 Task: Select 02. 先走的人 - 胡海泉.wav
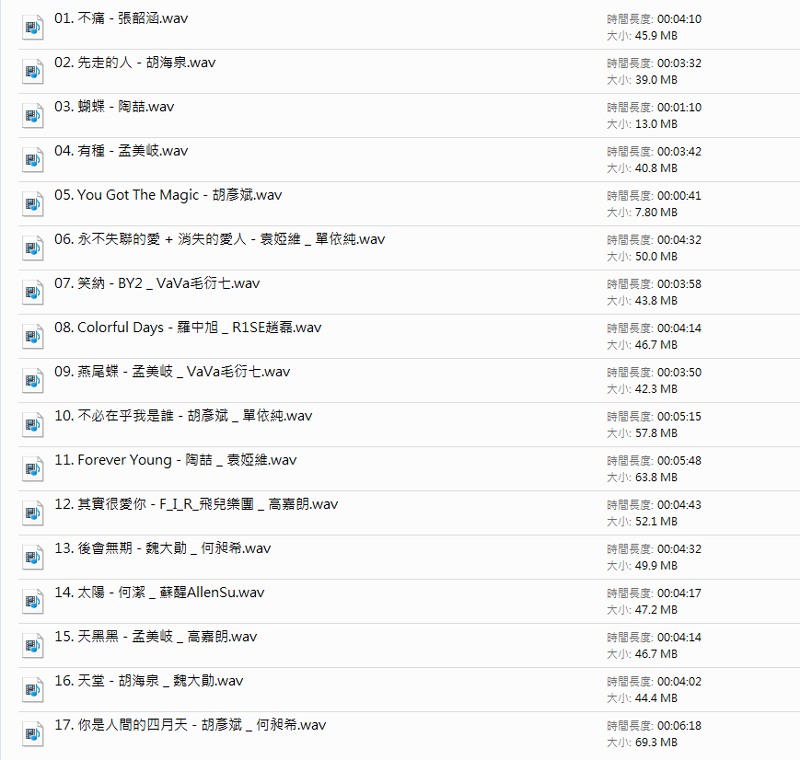135,63
